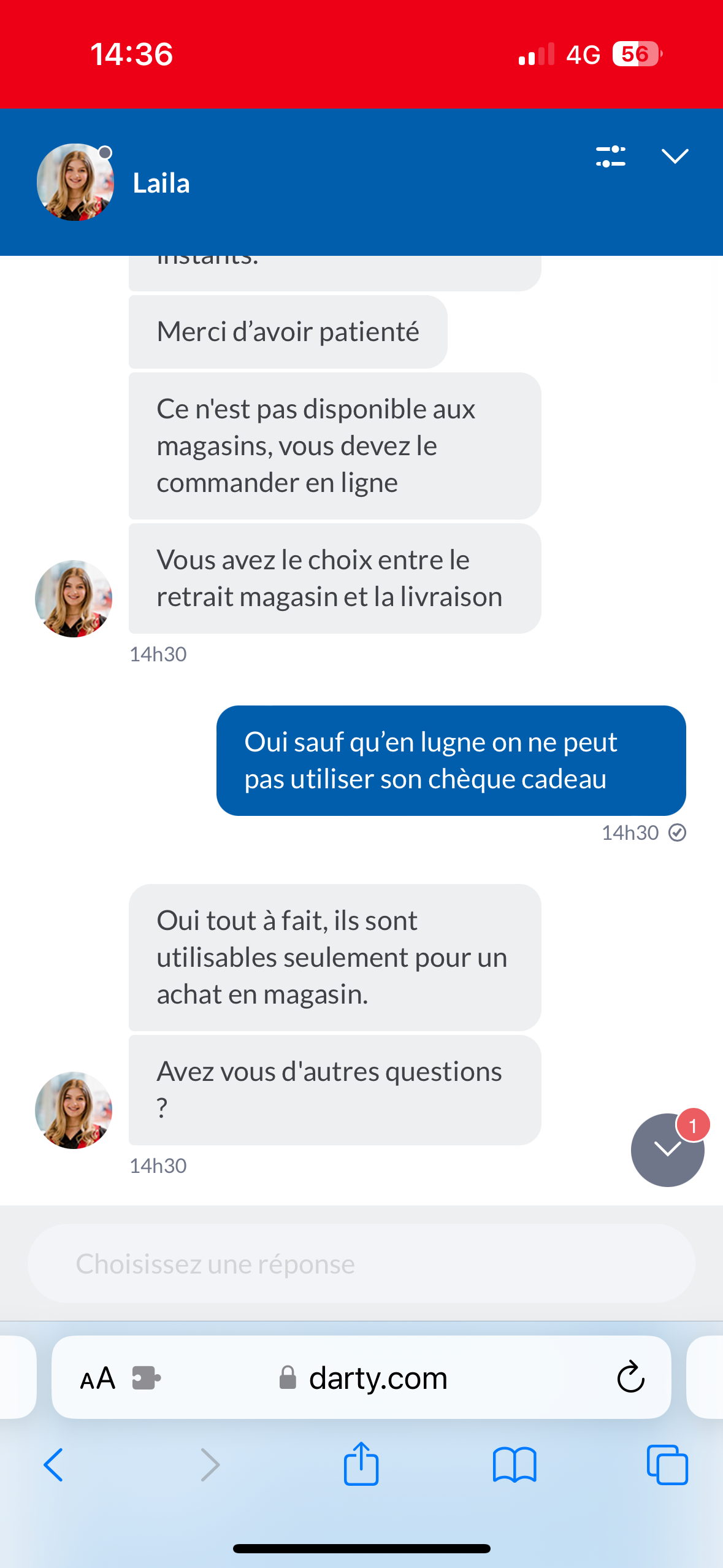
Task: Jump to the newest unread message
Action: point(668,1150)
